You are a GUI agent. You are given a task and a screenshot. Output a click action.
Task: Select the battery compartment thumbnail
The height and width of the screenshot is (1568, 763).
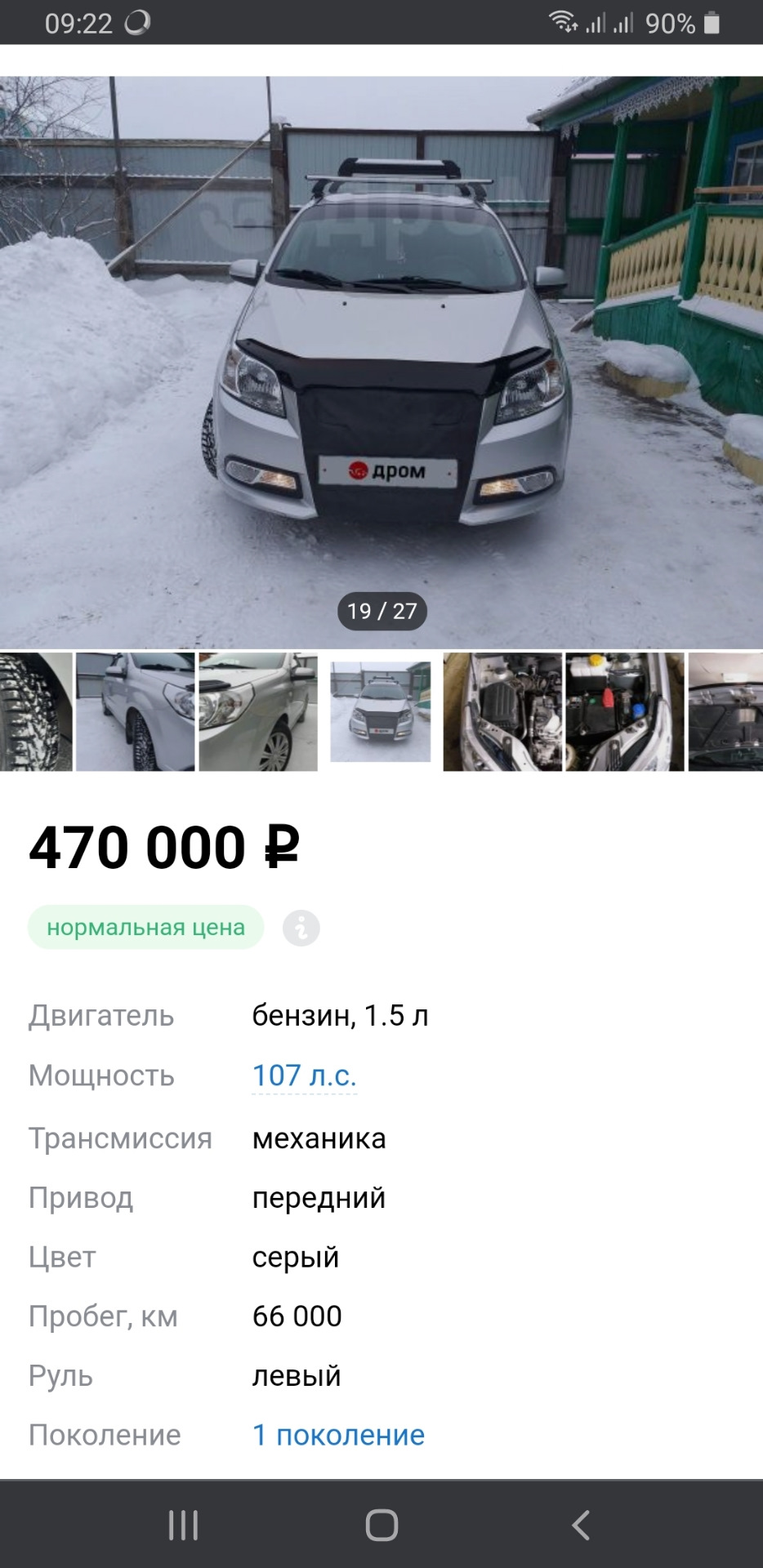(625, 711)
